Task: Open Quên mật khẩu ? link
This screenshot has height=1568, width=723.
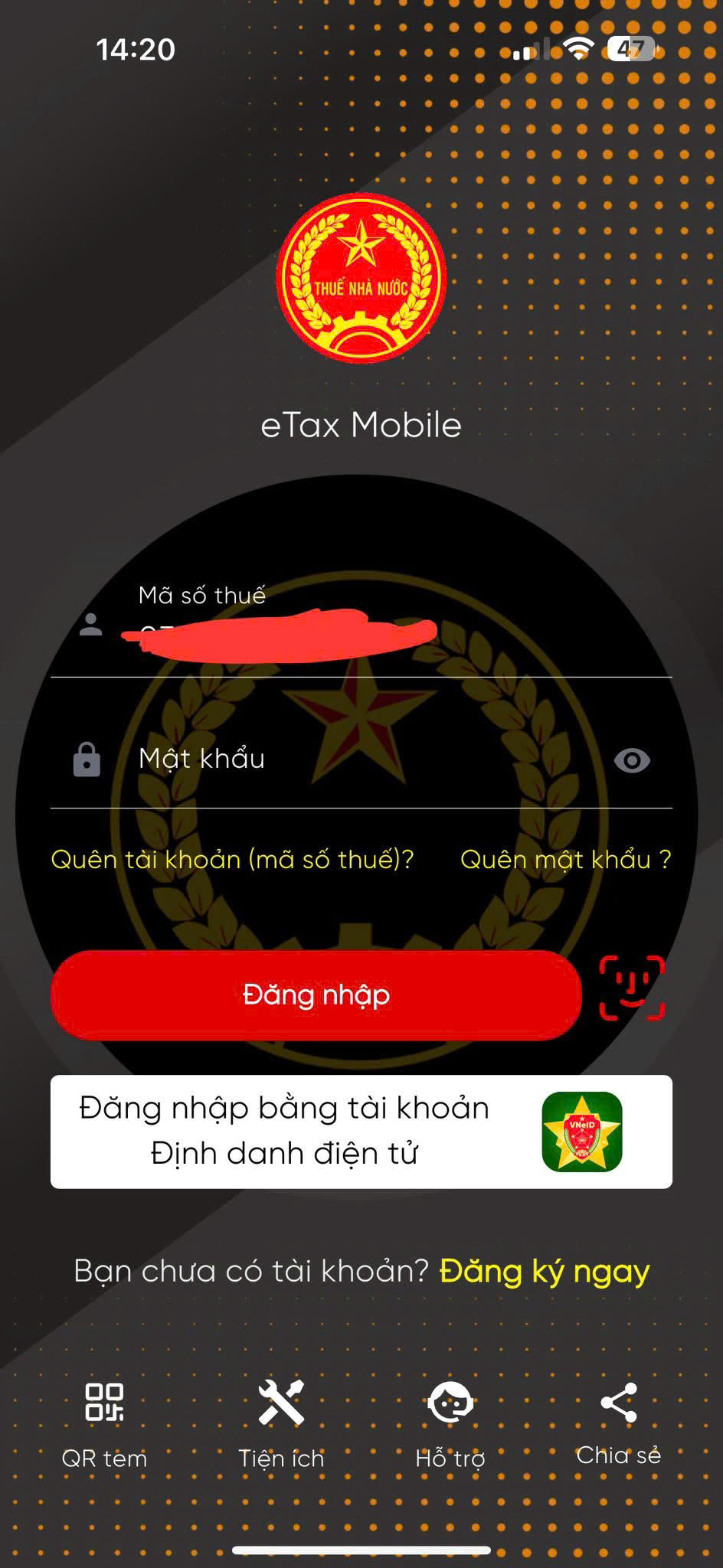Action: (x=565, y=860)
